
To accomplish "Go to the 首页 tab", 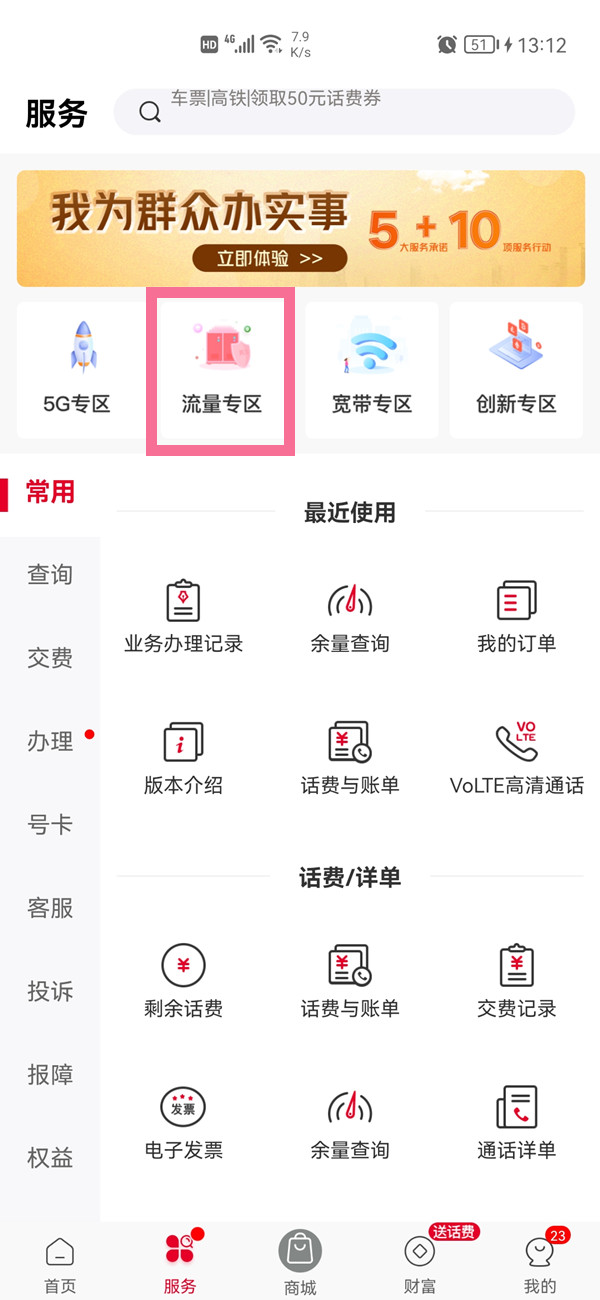I will [x=60, y=1264].
